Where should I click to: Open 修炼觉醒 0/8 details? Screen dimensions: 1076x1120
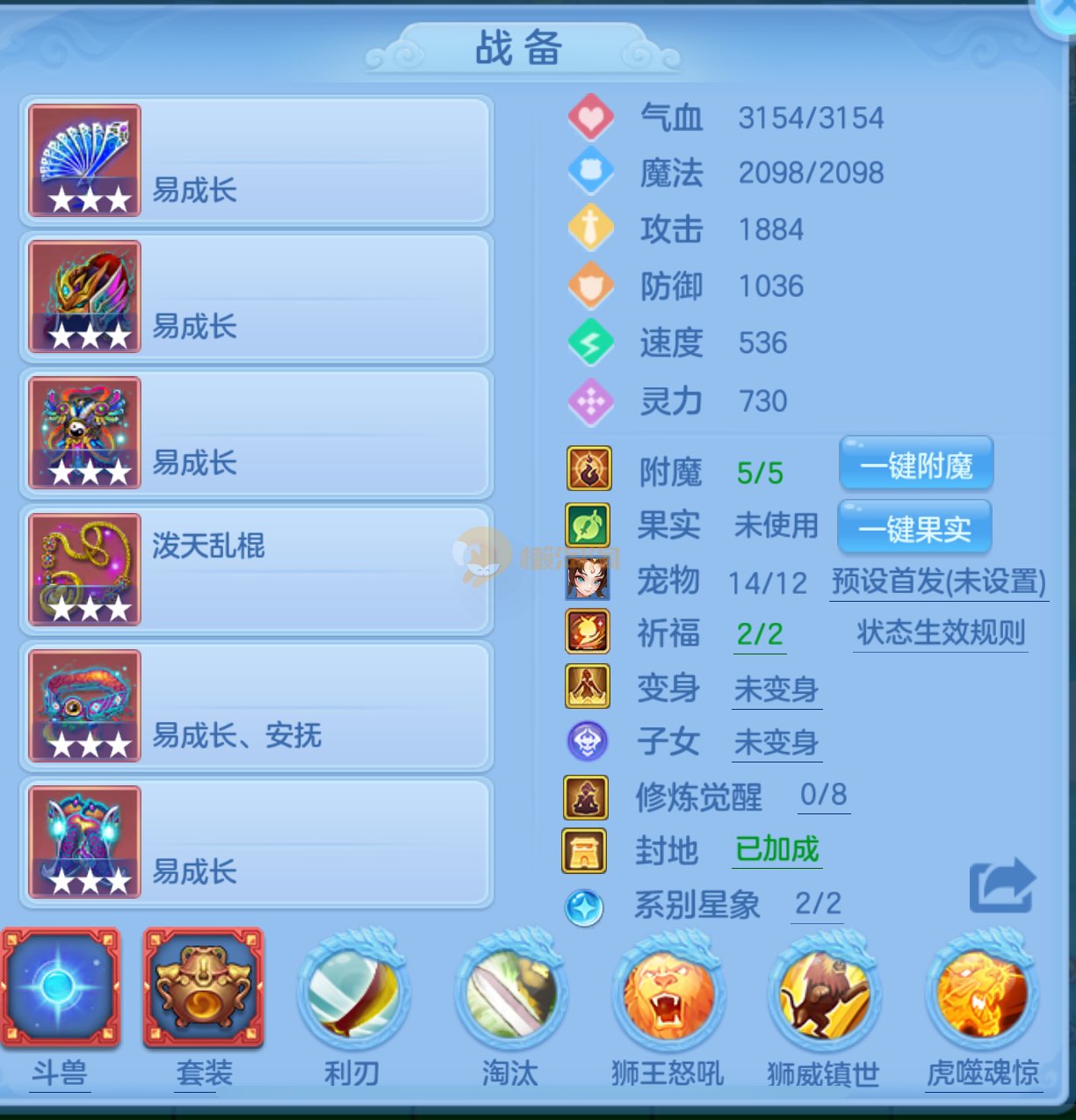(823, 795)
